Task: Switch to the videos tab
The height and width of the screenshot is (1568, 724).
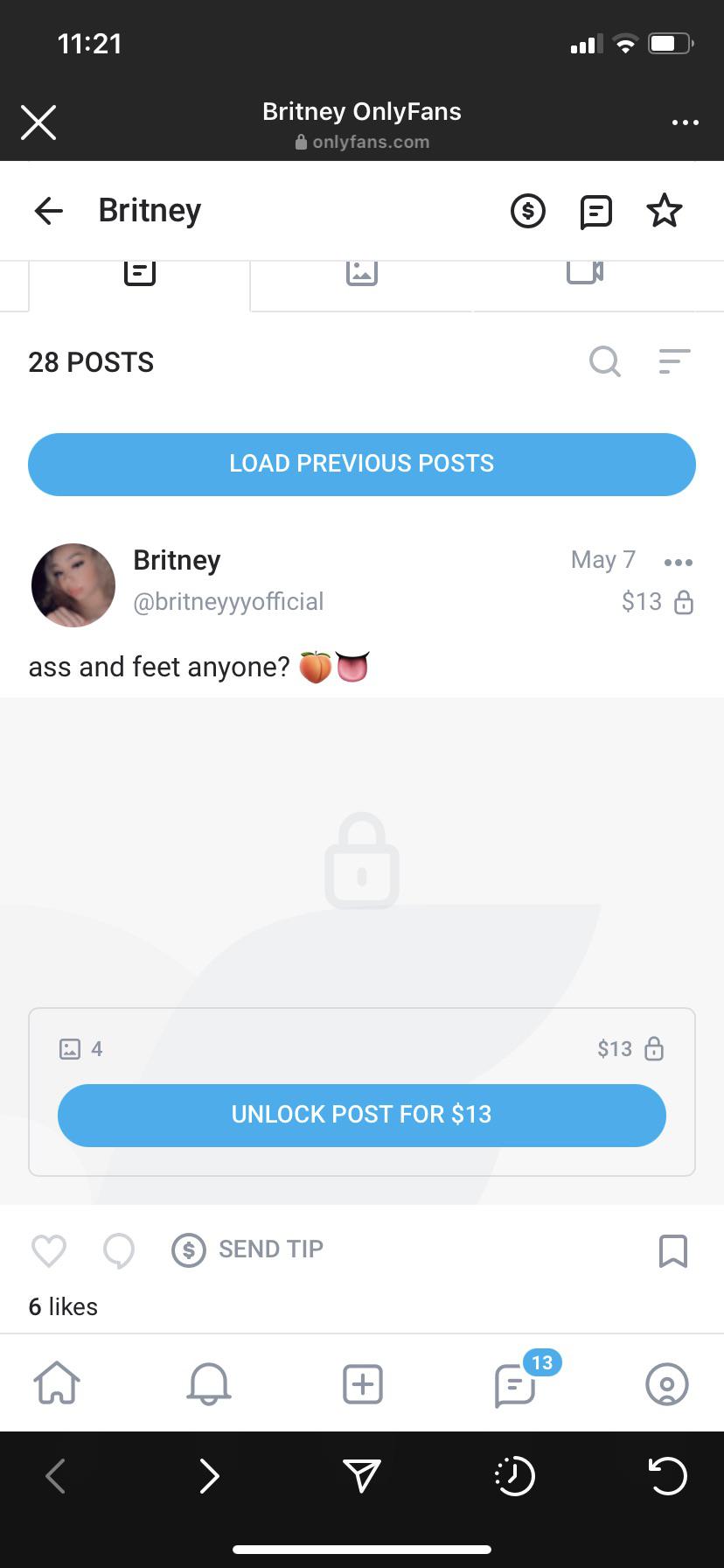Action: coord(584,271)
